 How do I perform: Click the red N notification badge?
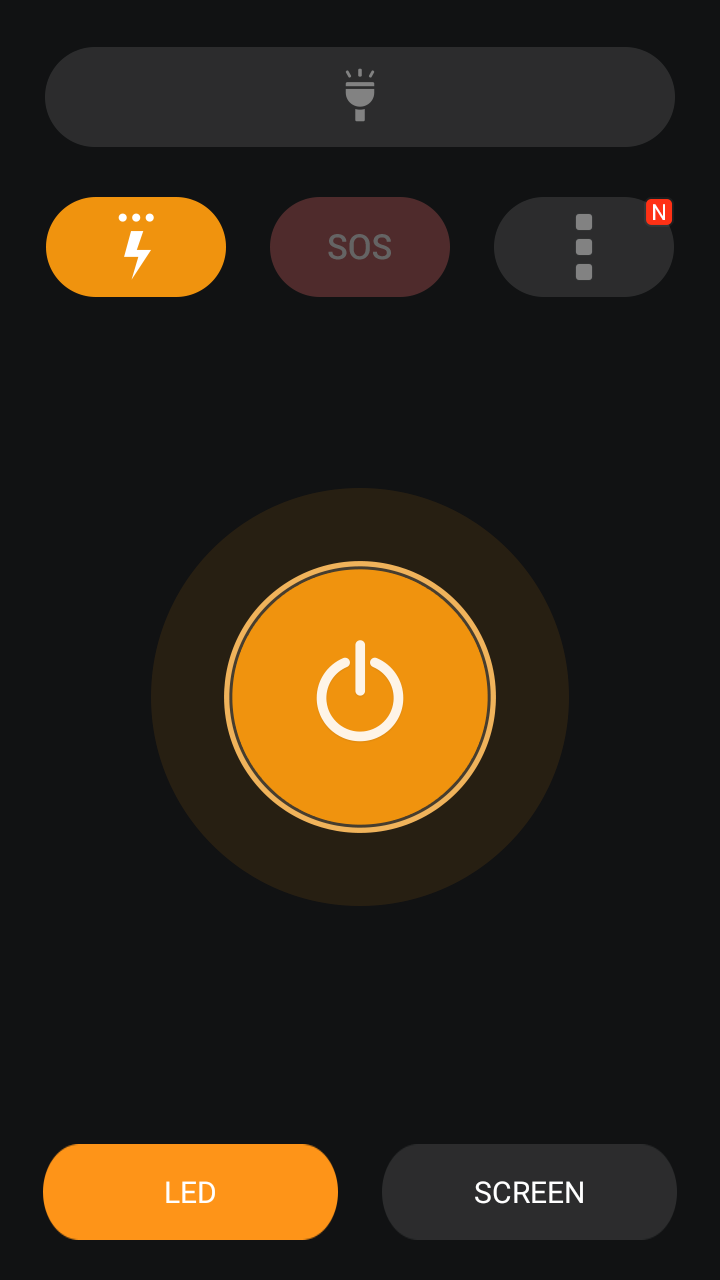pos(659,212)
